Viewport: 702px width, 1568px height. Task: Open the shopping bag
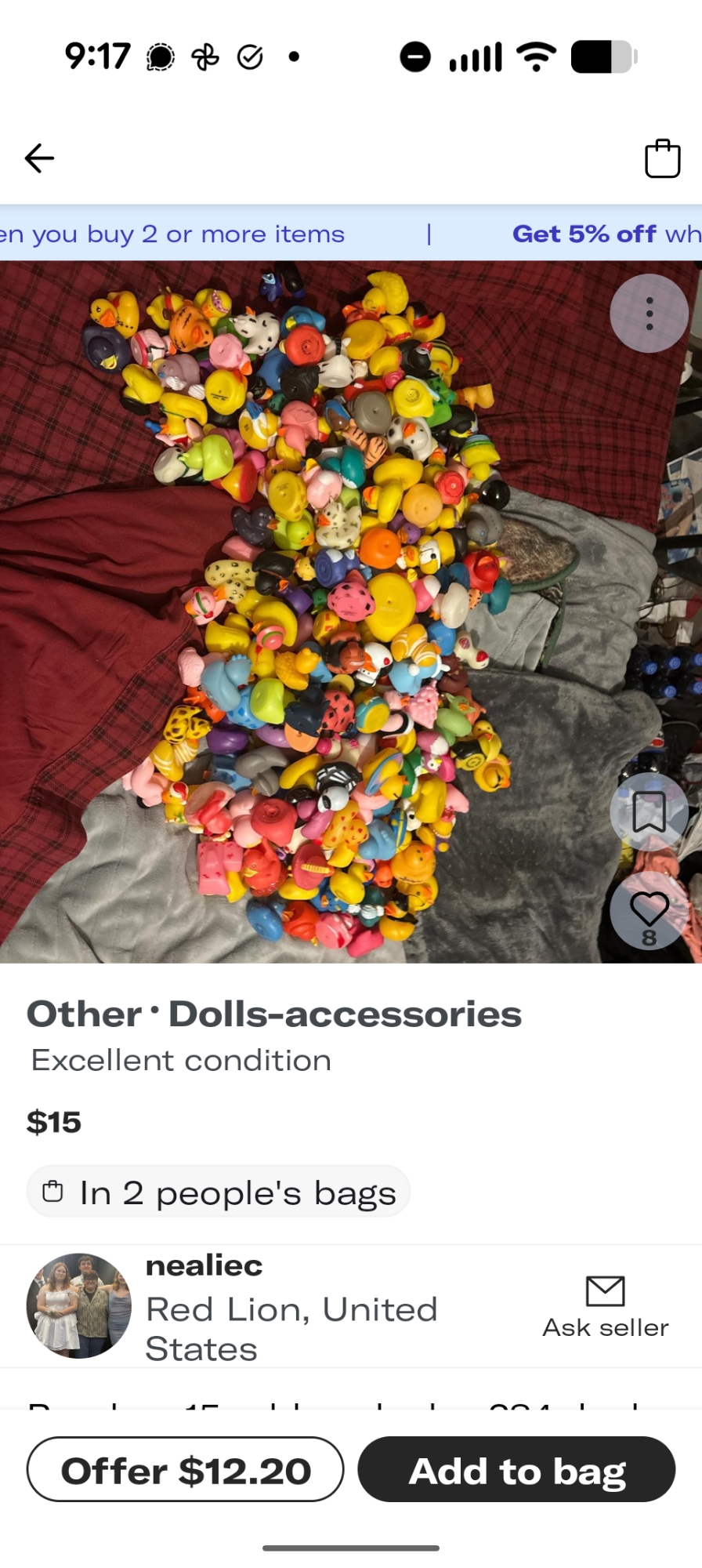pyautogui.click(x=662, y=158)
